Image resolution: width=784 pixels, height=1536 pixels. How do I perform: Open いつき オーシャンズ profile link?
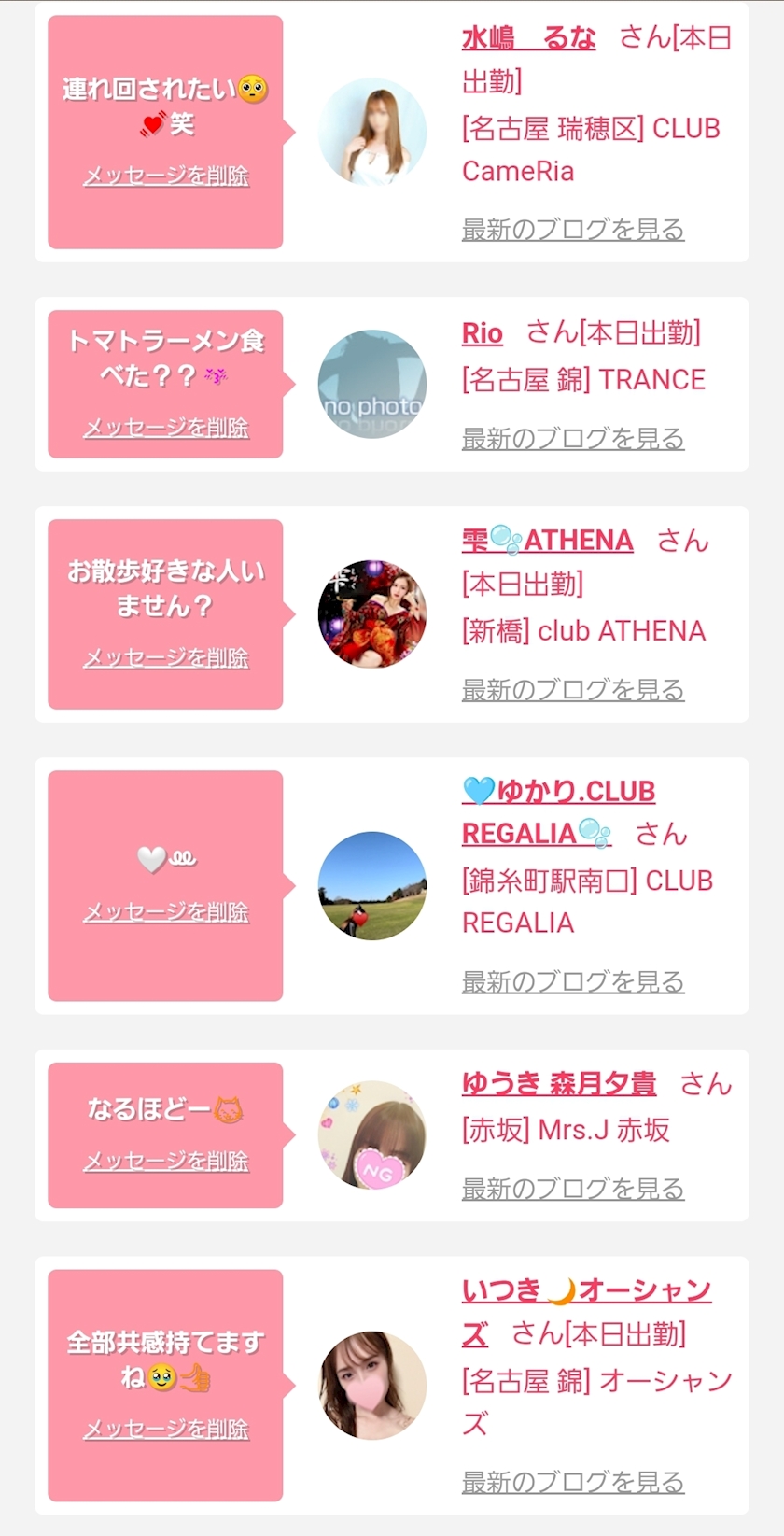click(586, 1291)
